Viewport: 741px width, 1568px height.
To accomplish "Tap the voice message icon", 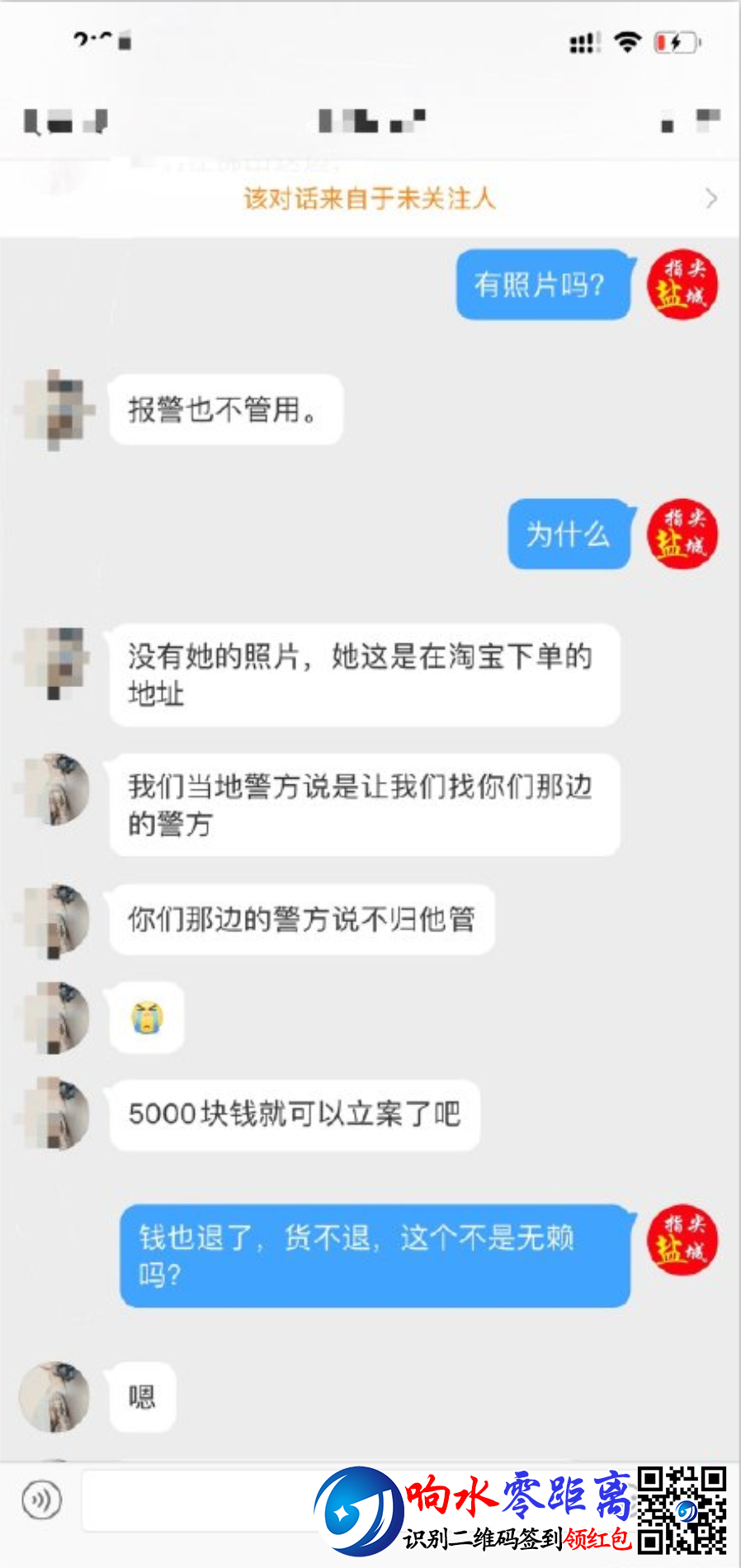I will coord(42,1499).
